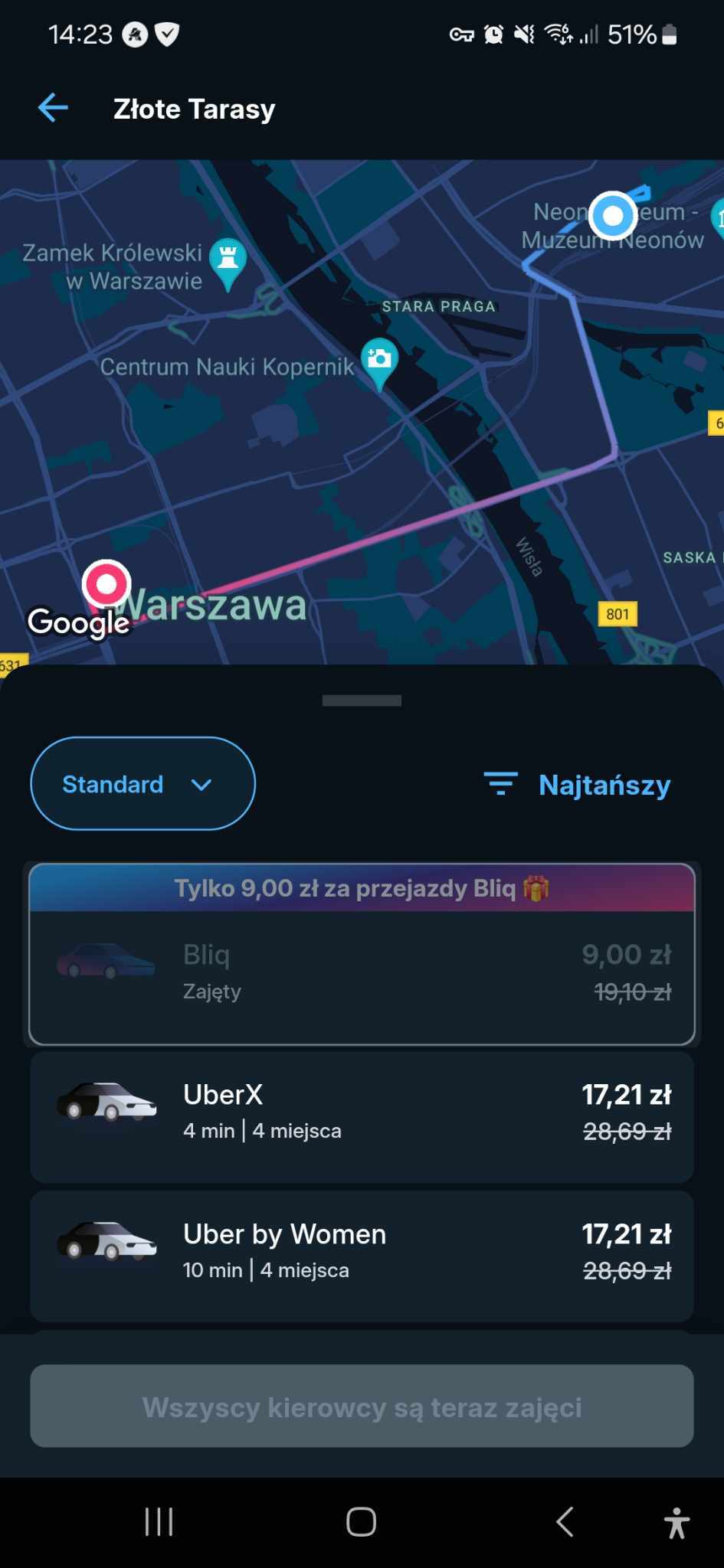This screenshot has width=724, height=1568.
Task: Tap the bottom sheet drag handle
Action: point(362,701)
